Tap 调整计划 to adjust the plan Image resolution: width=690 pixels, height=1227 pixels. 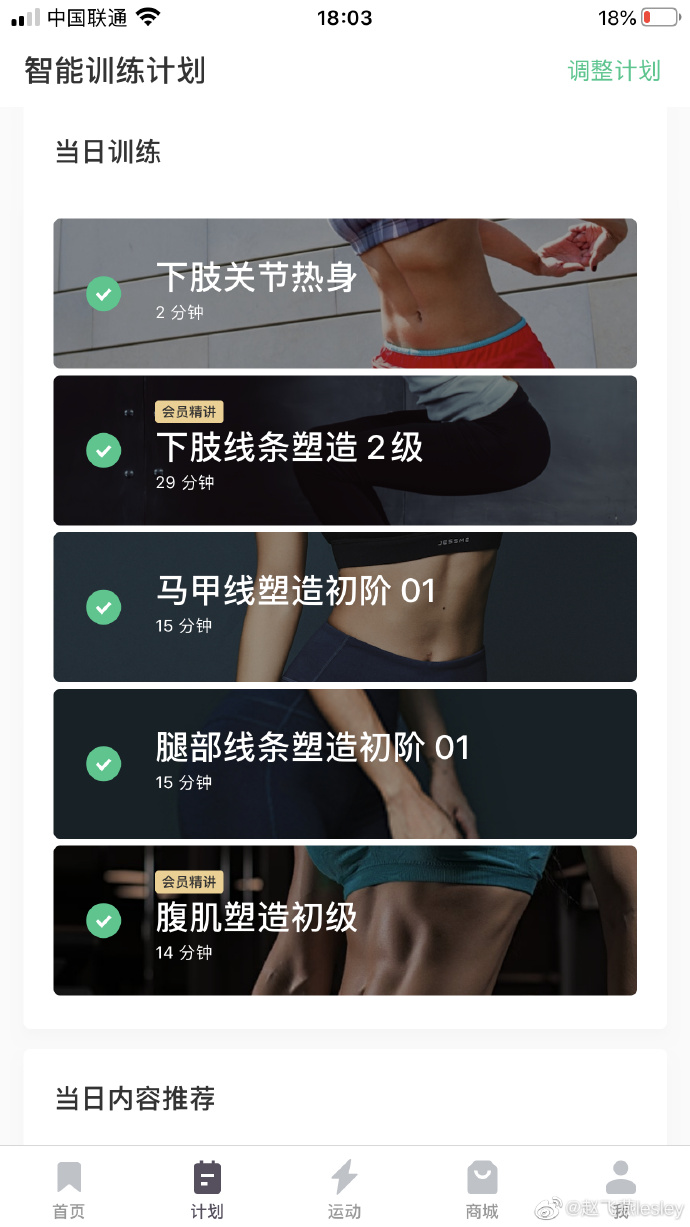(x=613, y=71)
